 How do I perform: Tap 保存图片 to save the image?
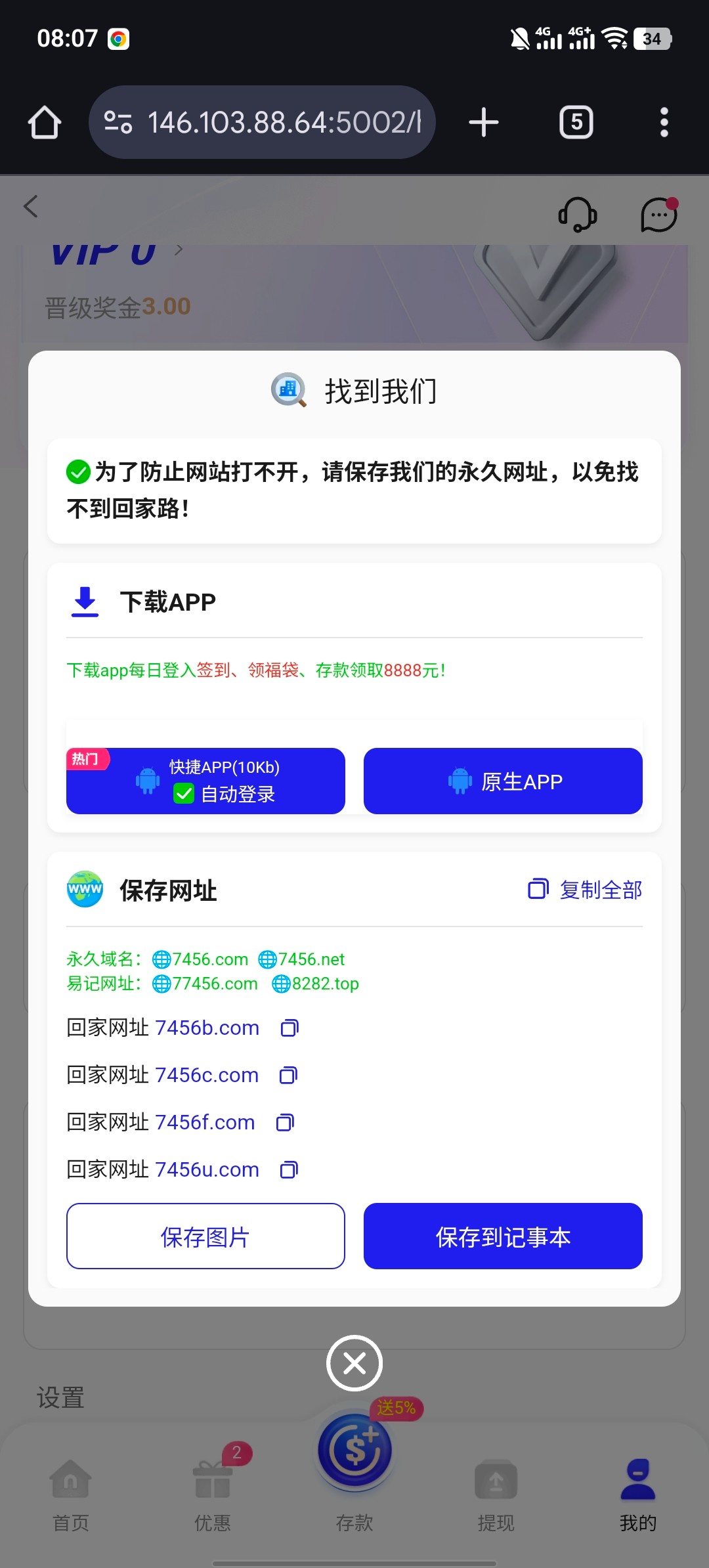[x=205, y=1236]
